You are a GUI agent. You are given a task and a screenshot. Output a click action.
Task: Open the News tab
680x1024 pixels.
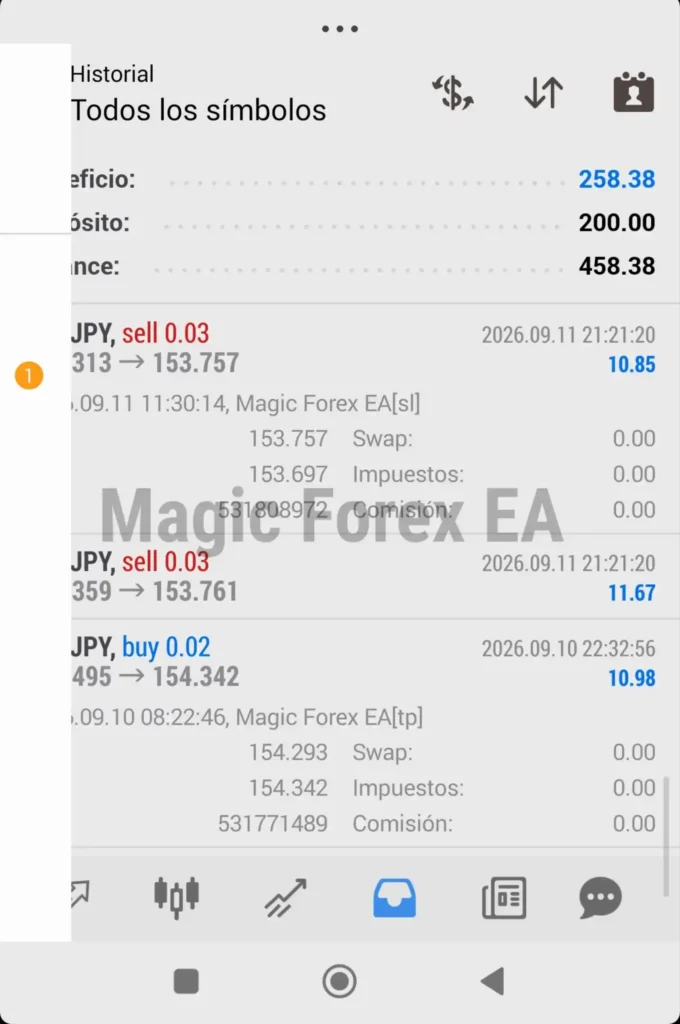pos(504,897)
